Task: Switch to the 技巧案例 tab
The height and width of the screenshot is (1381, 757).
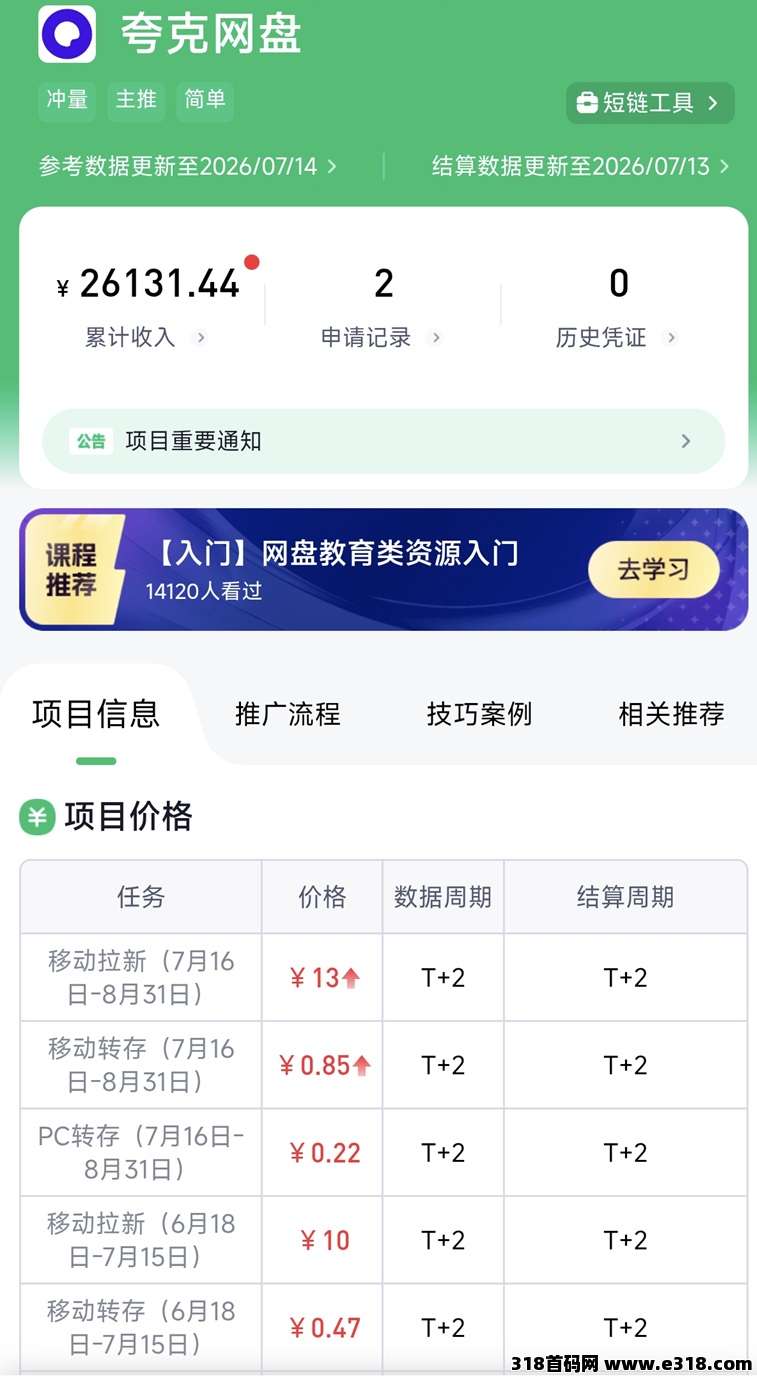Action: 479,714
